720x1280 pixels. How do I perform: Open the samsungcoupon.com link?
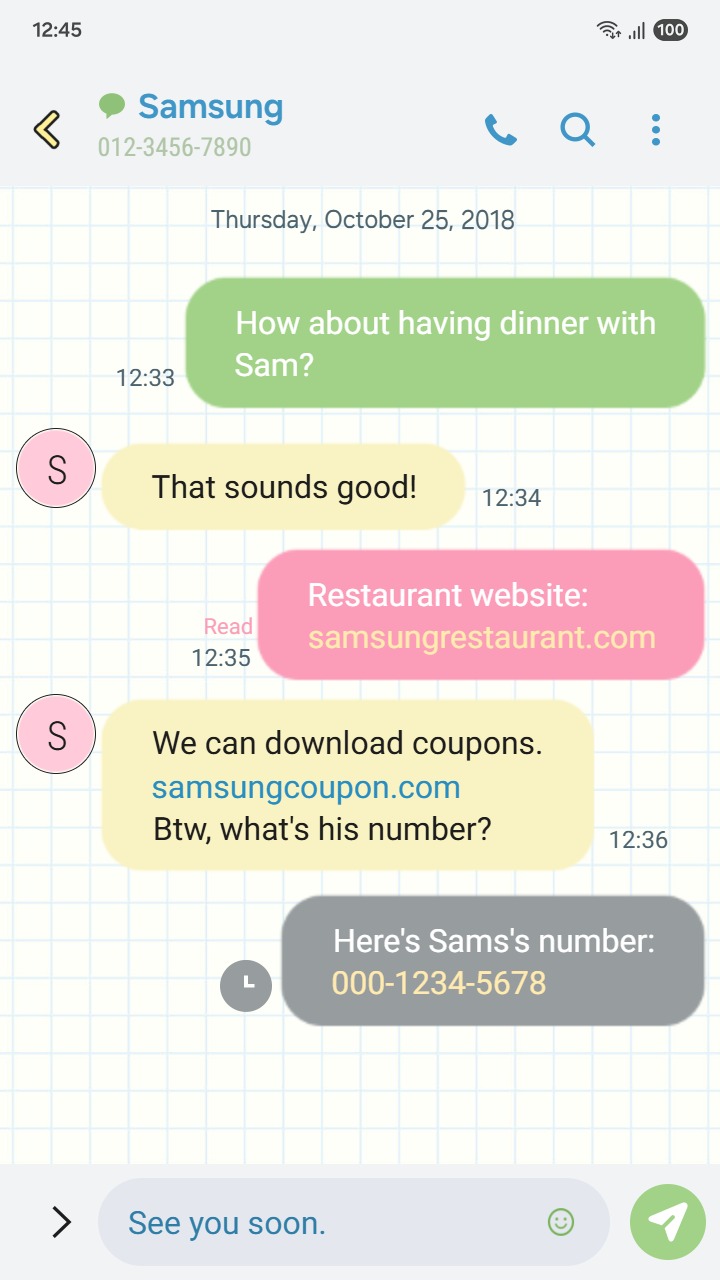(x=306, y=787)
